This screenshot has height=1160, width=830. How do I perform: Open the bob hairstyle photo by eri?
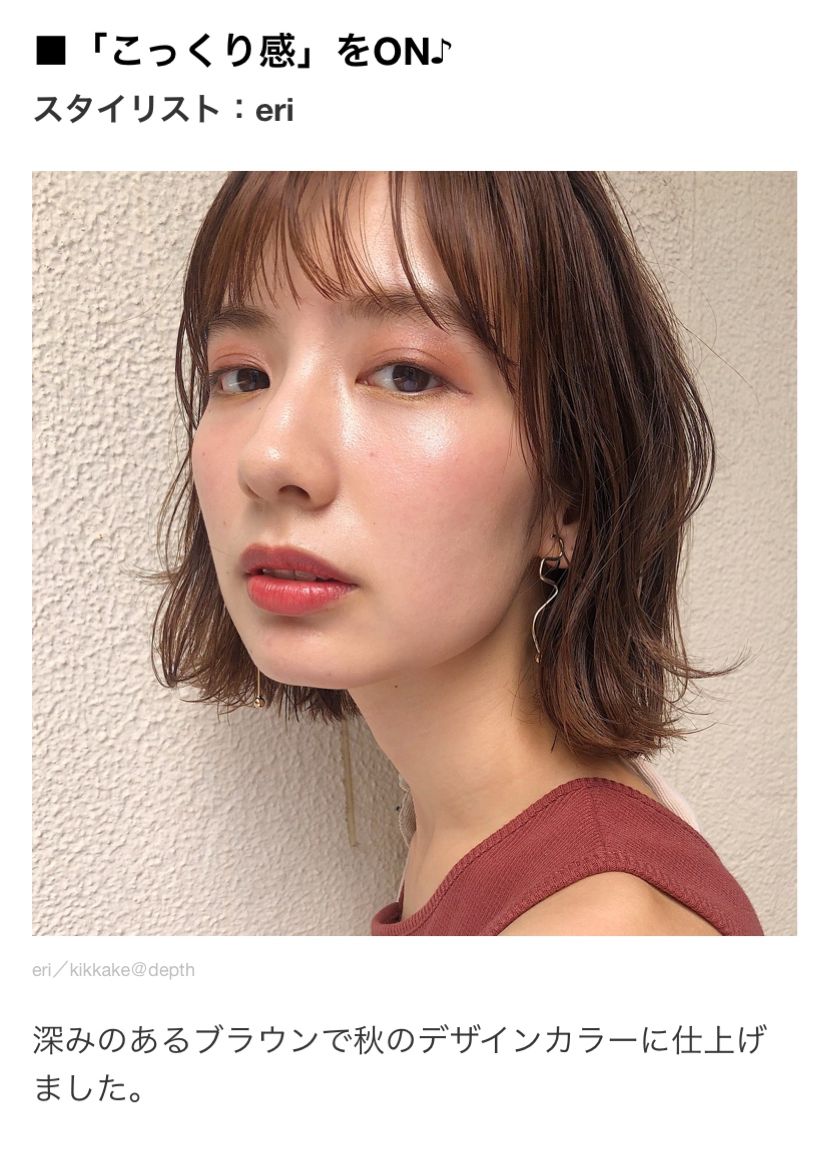[414, 553]
